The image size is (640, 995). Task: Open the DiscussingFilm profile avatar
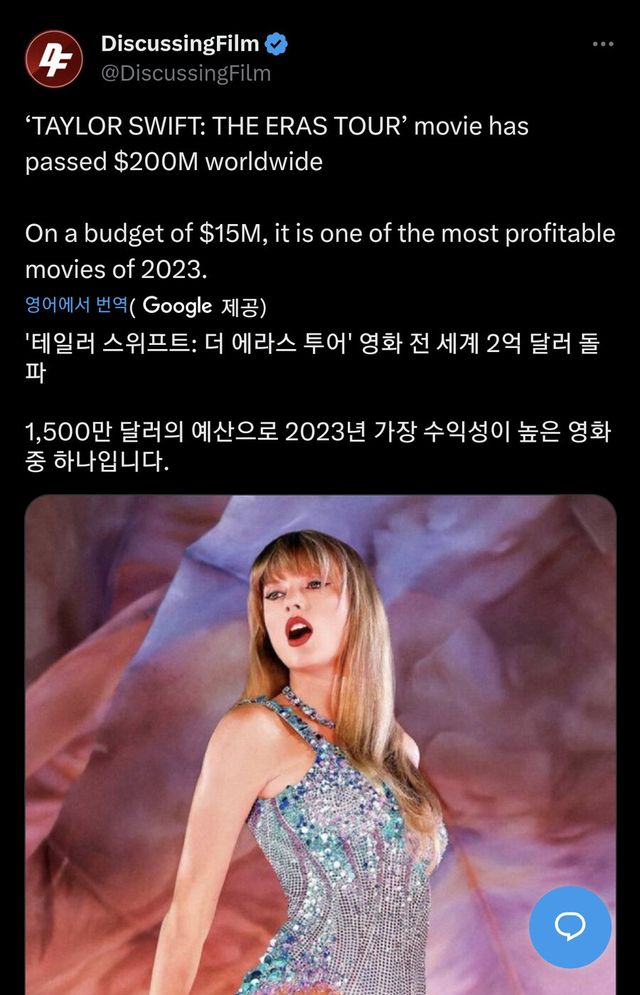[54, 59]
